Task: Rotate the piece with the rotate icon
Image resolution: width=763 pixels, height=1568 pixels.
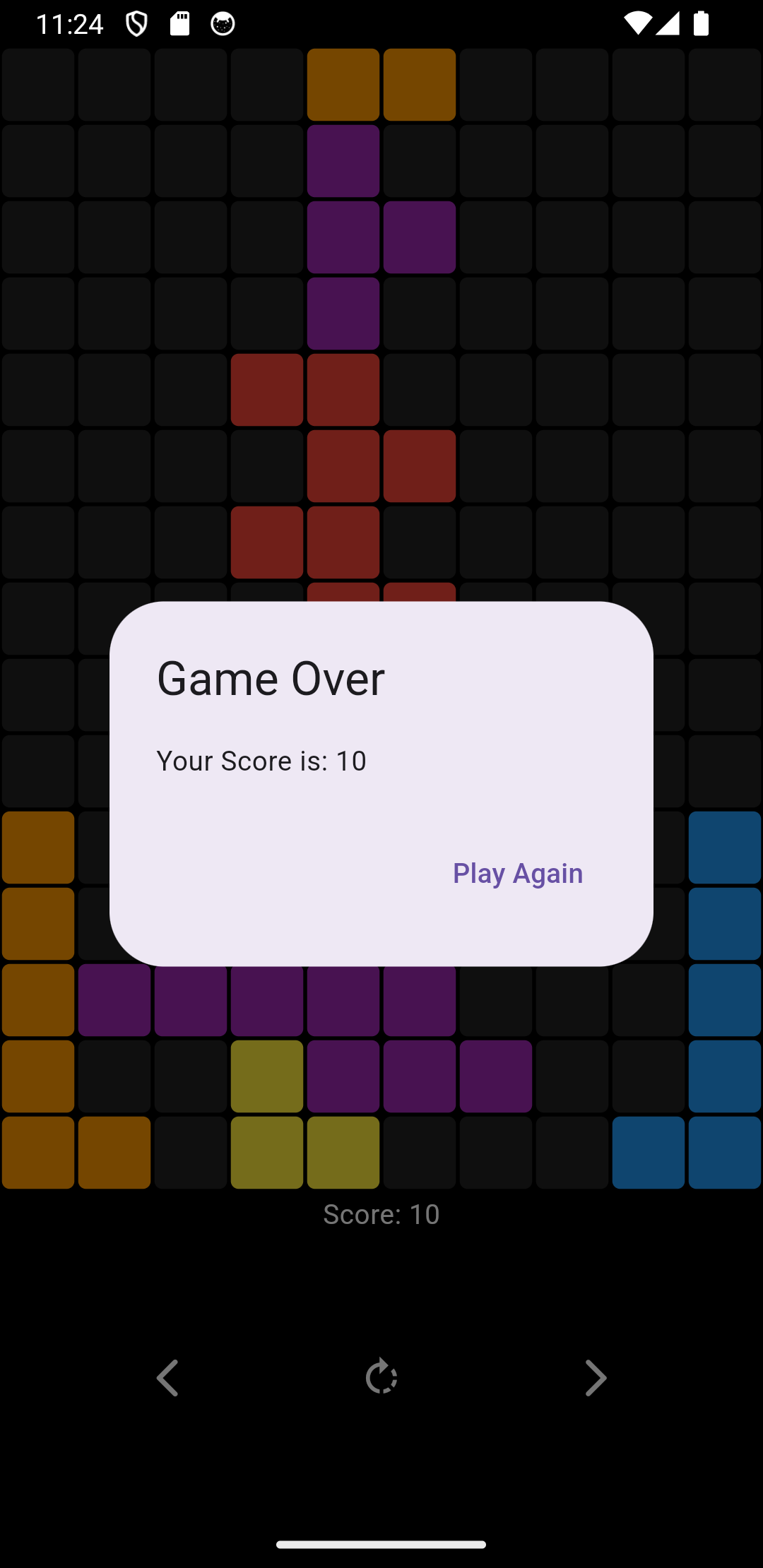Action: [381, 1376]
